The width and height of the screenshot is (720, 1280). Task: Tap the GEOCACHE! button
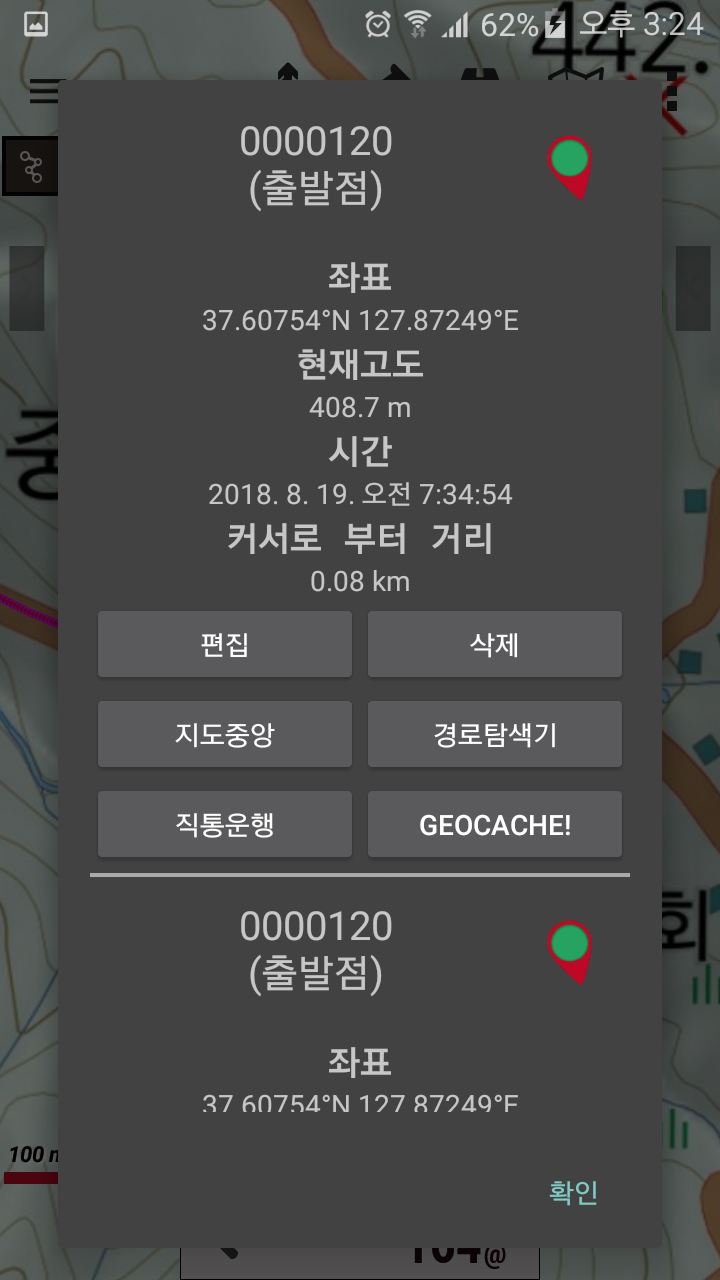[494, 824]
